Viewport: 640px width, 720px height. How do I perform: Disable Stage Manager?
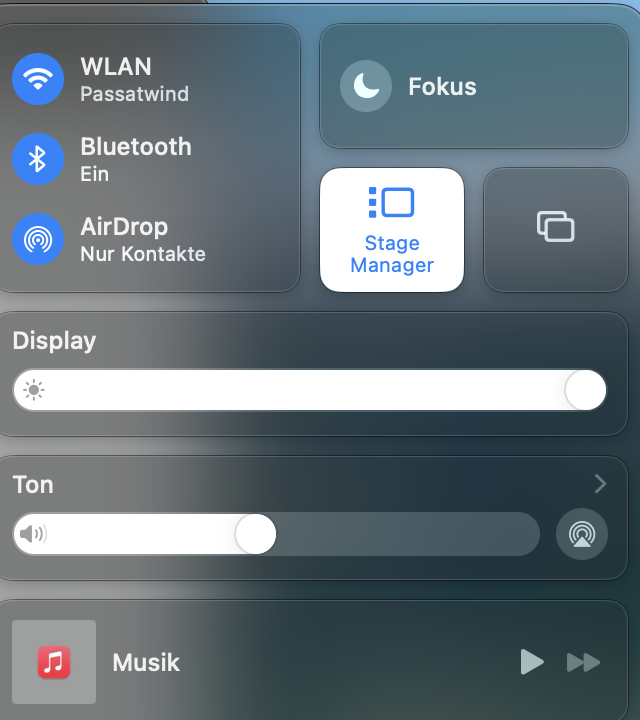pos(391,229)
